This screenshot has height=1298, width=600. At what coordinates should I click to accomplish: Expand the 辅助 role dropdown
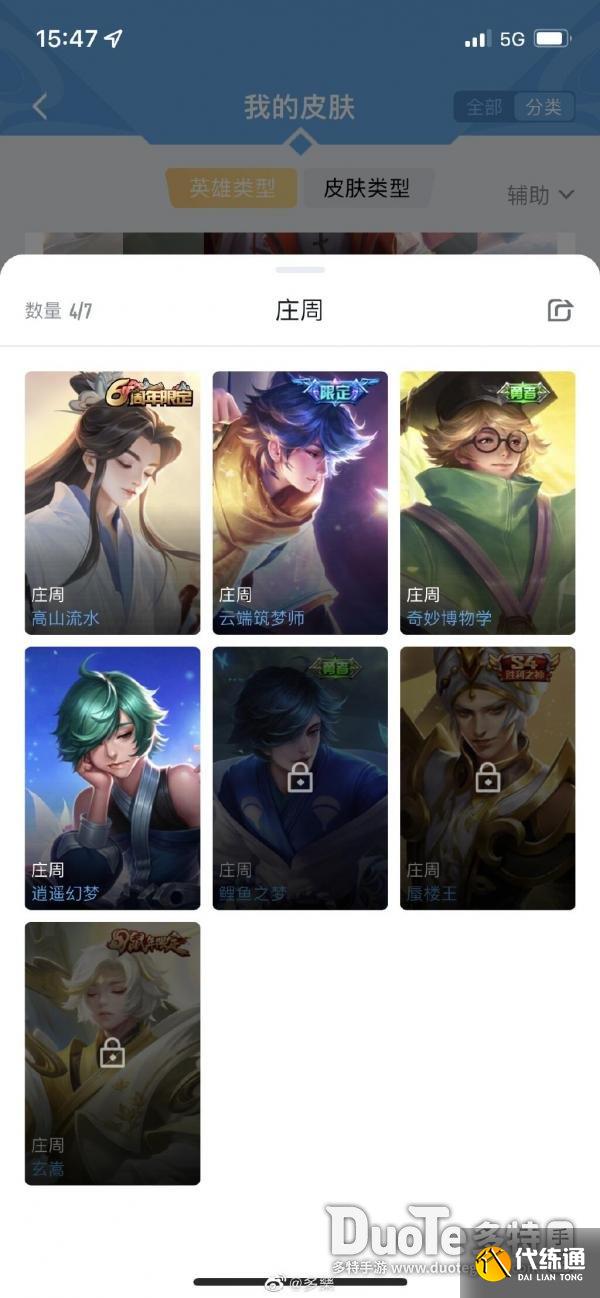540,195
